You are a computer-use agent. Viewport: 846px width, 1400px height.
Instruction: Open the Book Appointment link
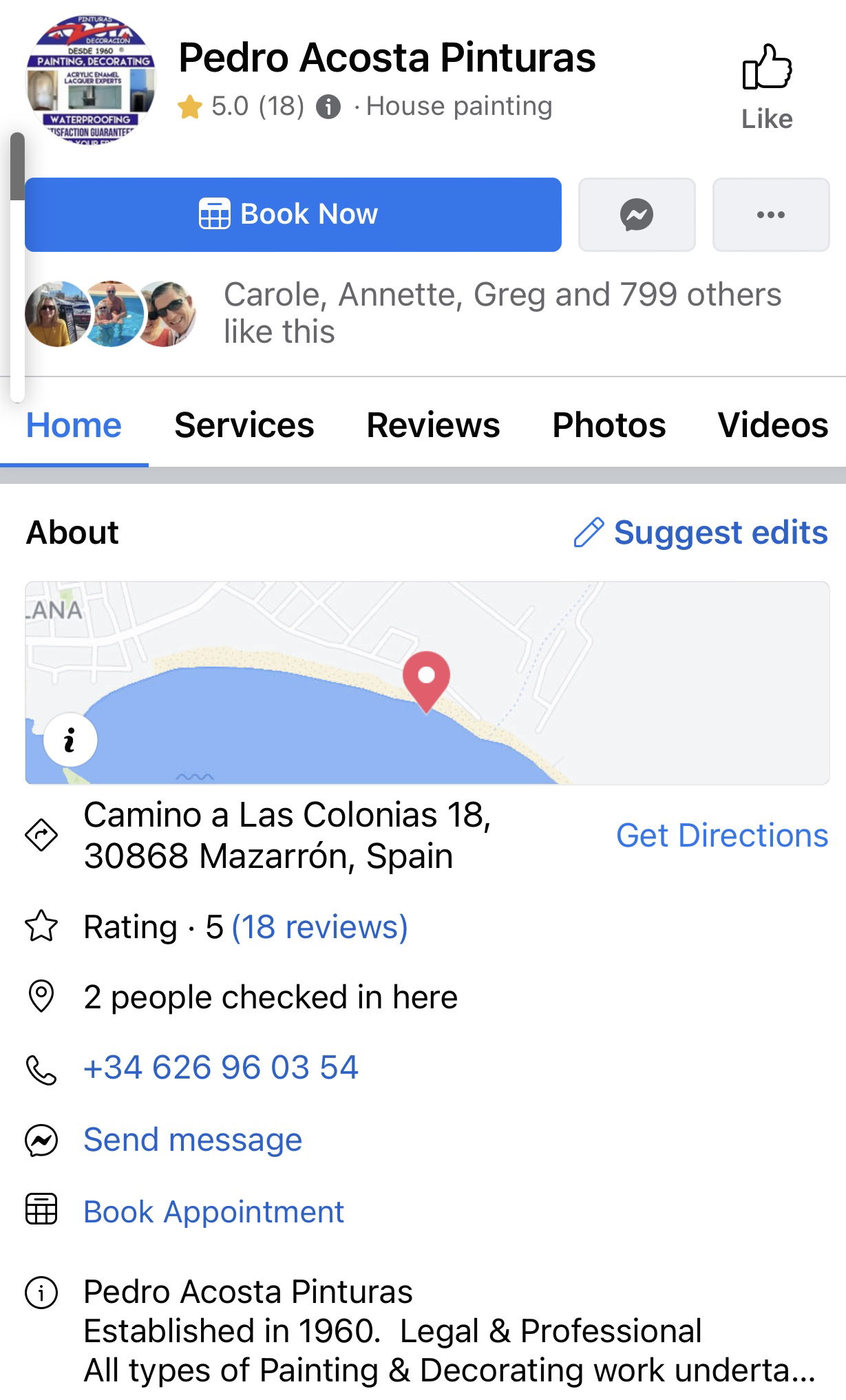click(x=213, y=1212)
